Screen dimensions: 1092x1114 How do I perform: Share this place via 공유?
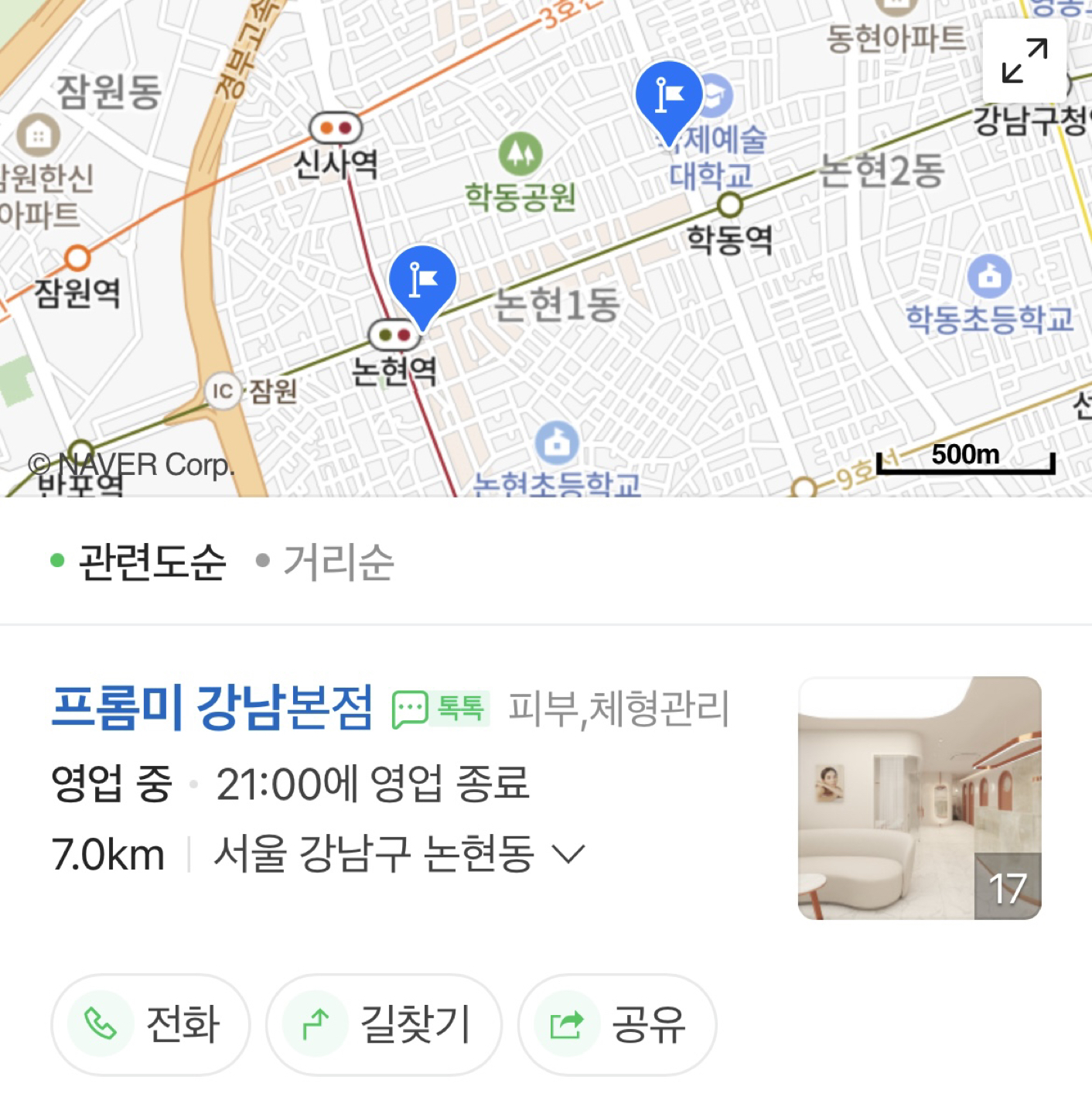tap(617, 1024)
